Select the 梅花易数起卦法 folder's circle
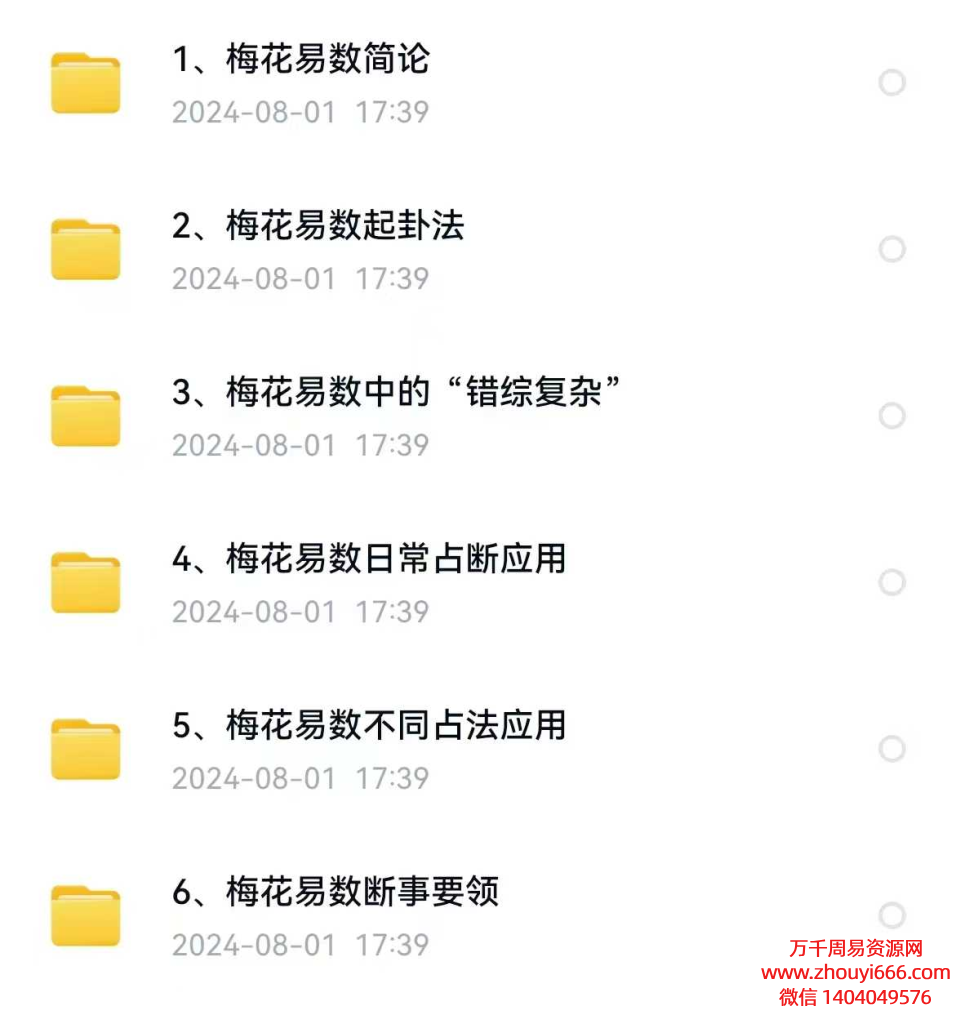The width and height of the screenshot is (960, 1024). click(892, 249)
